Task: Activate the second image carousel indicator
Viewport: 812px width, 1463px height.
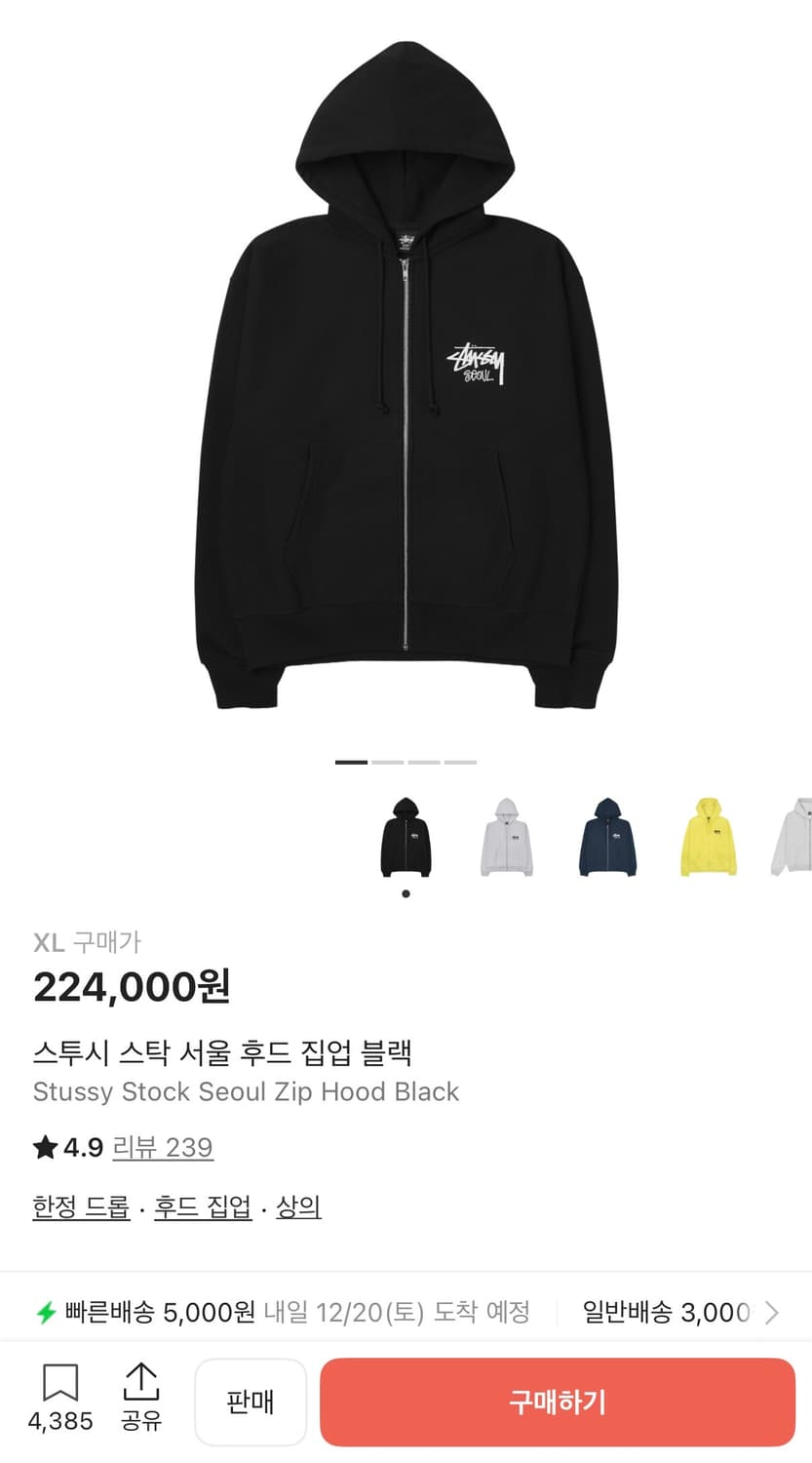Action: [x=388, y=760]
